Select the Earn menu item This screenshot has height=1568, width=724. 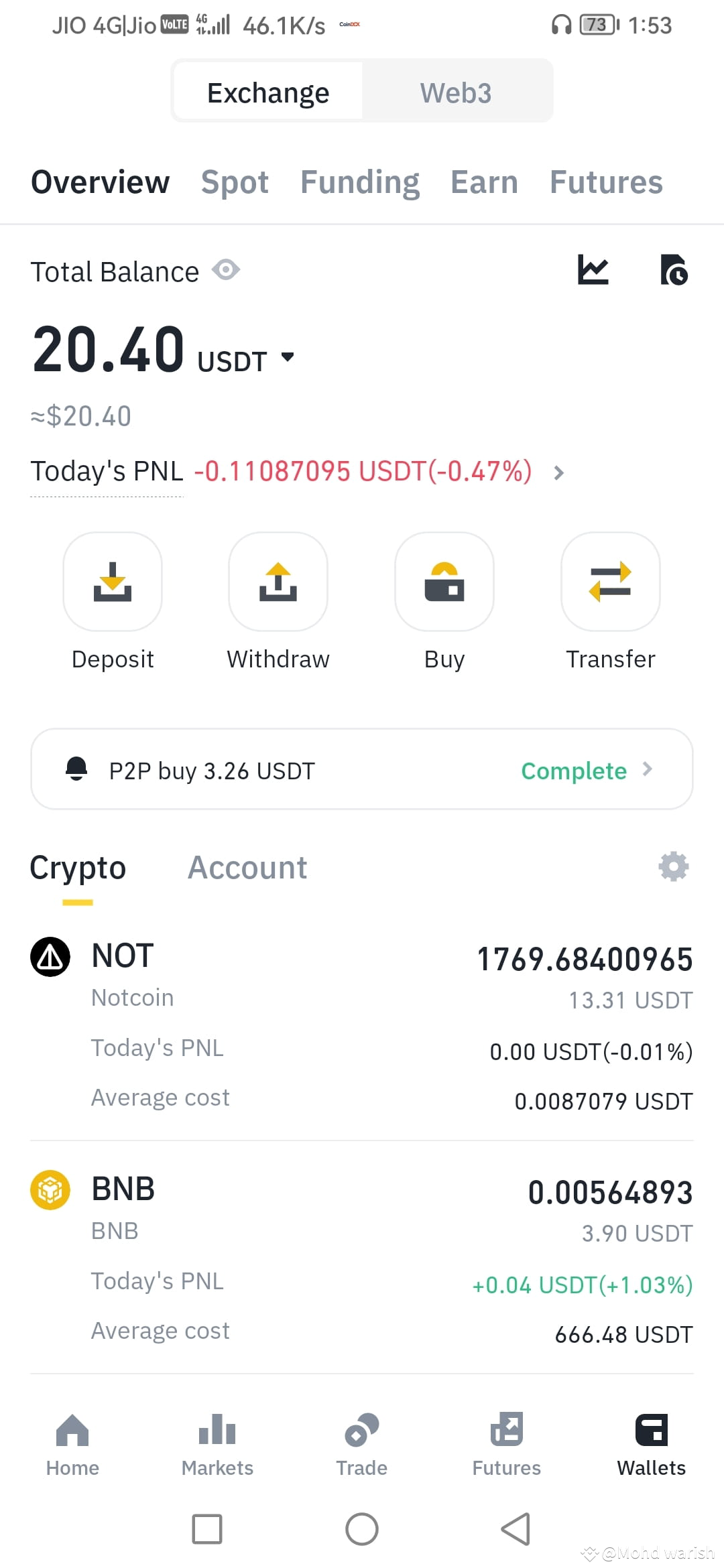point(484,182)
